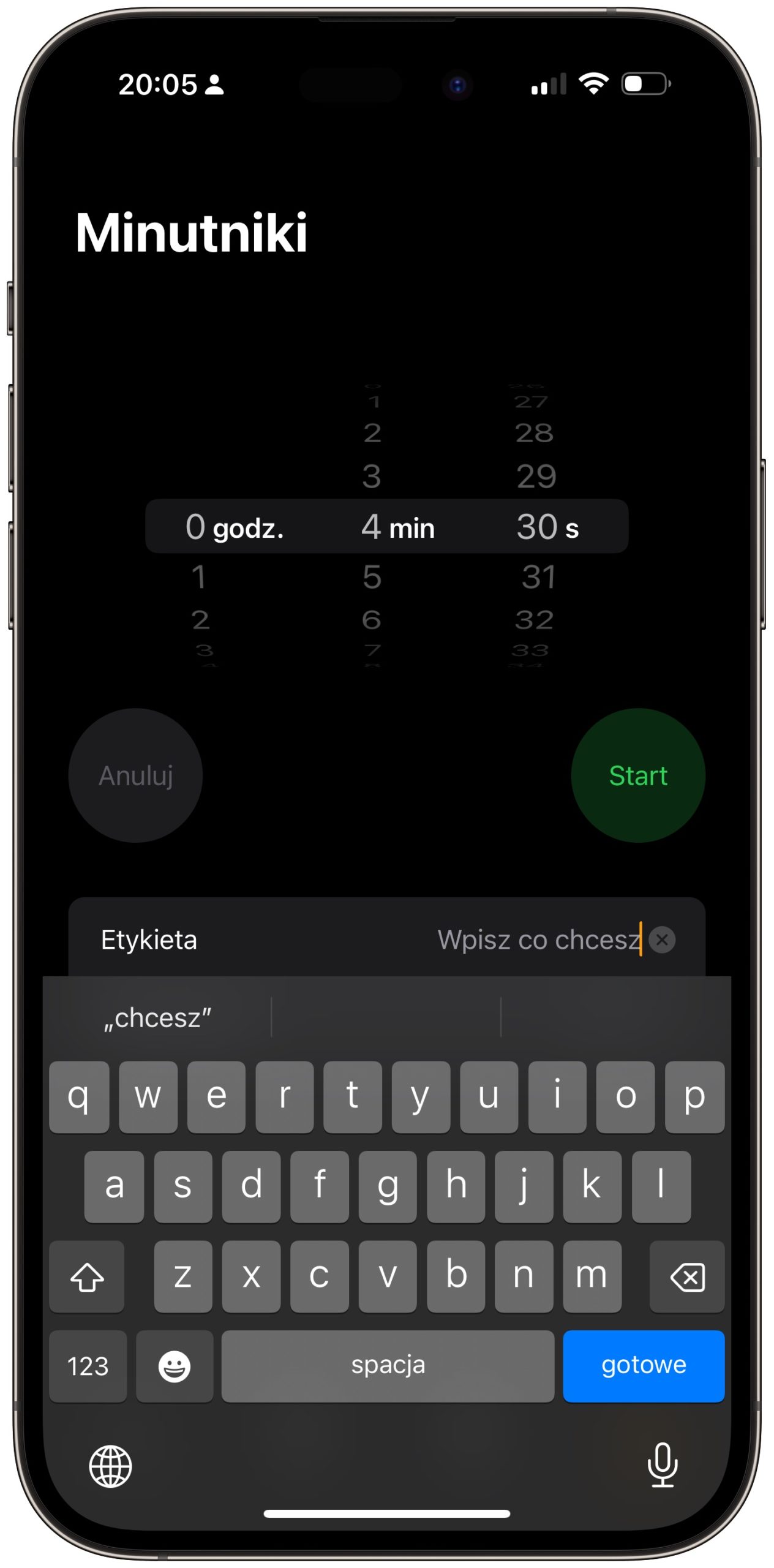Accept the „chcesz" keyboard suggestion
This screenshot has height=1568, width=774.
[157, 1017]
